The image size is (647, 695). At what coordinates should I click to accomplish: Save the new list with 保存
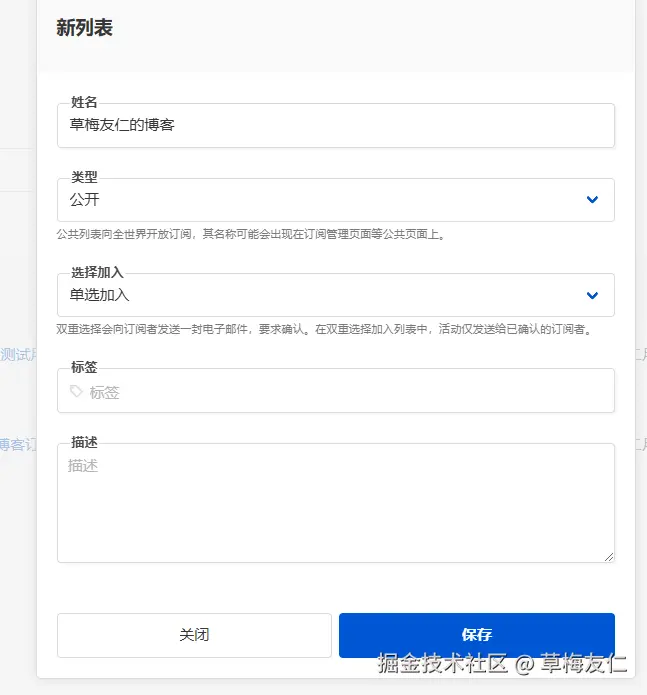[x=476, y=635]
